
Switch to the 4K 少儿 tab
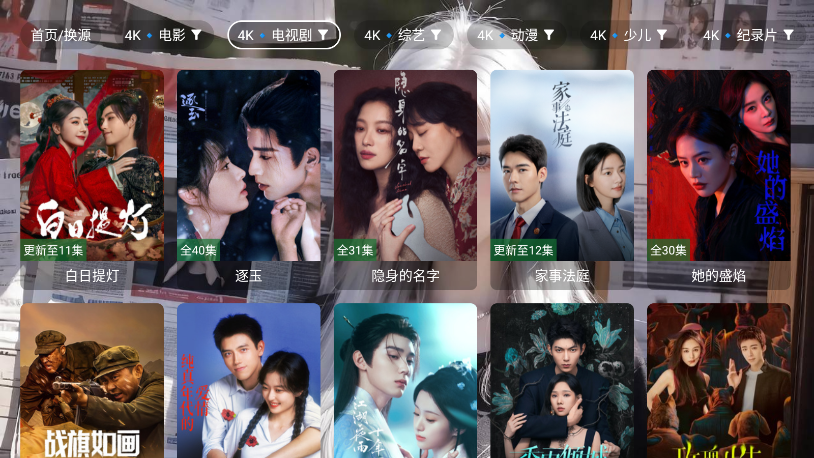628,35
